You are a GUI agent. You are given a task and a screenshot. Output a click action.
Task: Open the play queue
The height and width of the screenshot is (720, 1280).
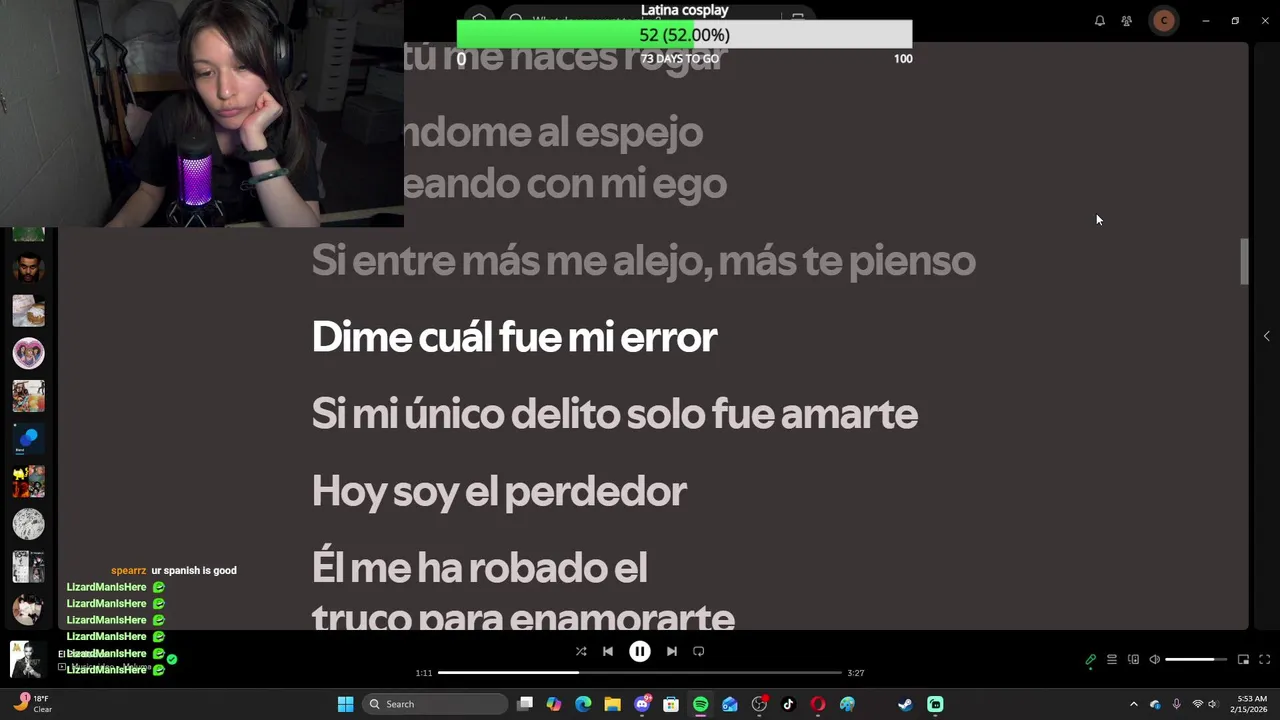click(1112, 659)
